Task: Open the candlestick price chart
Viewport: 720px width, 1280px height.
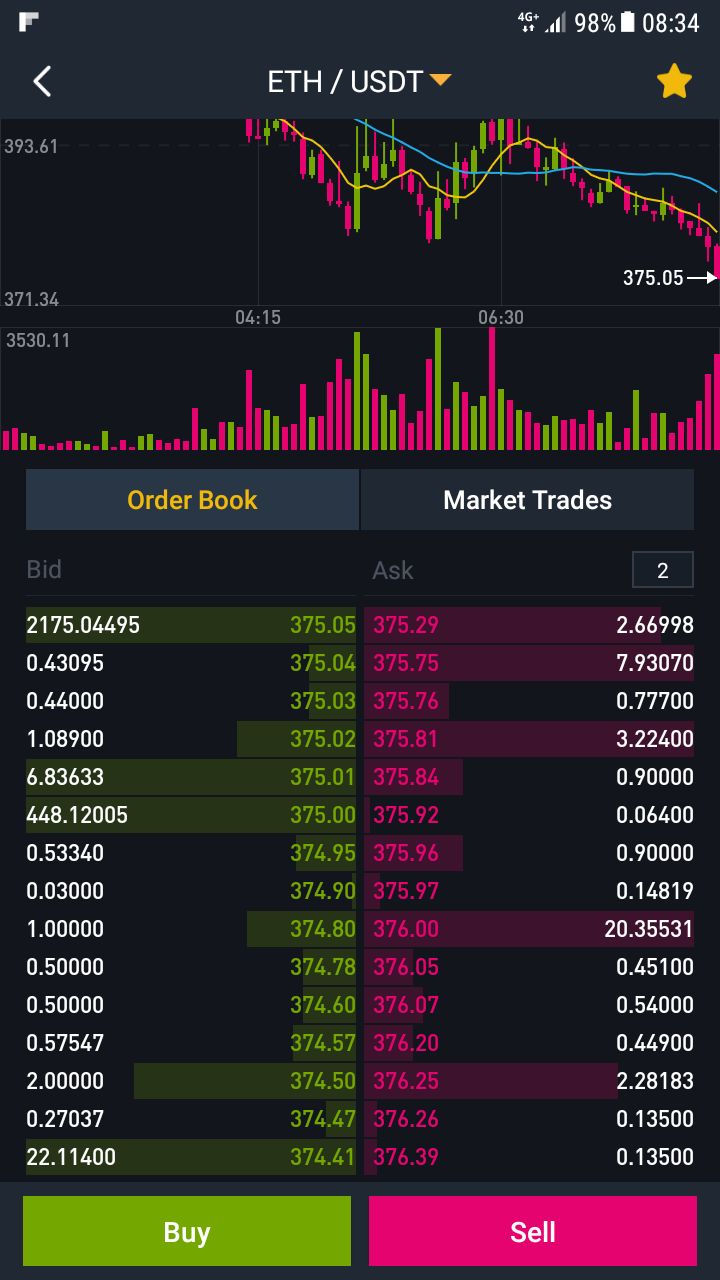Action: [360, 212]
